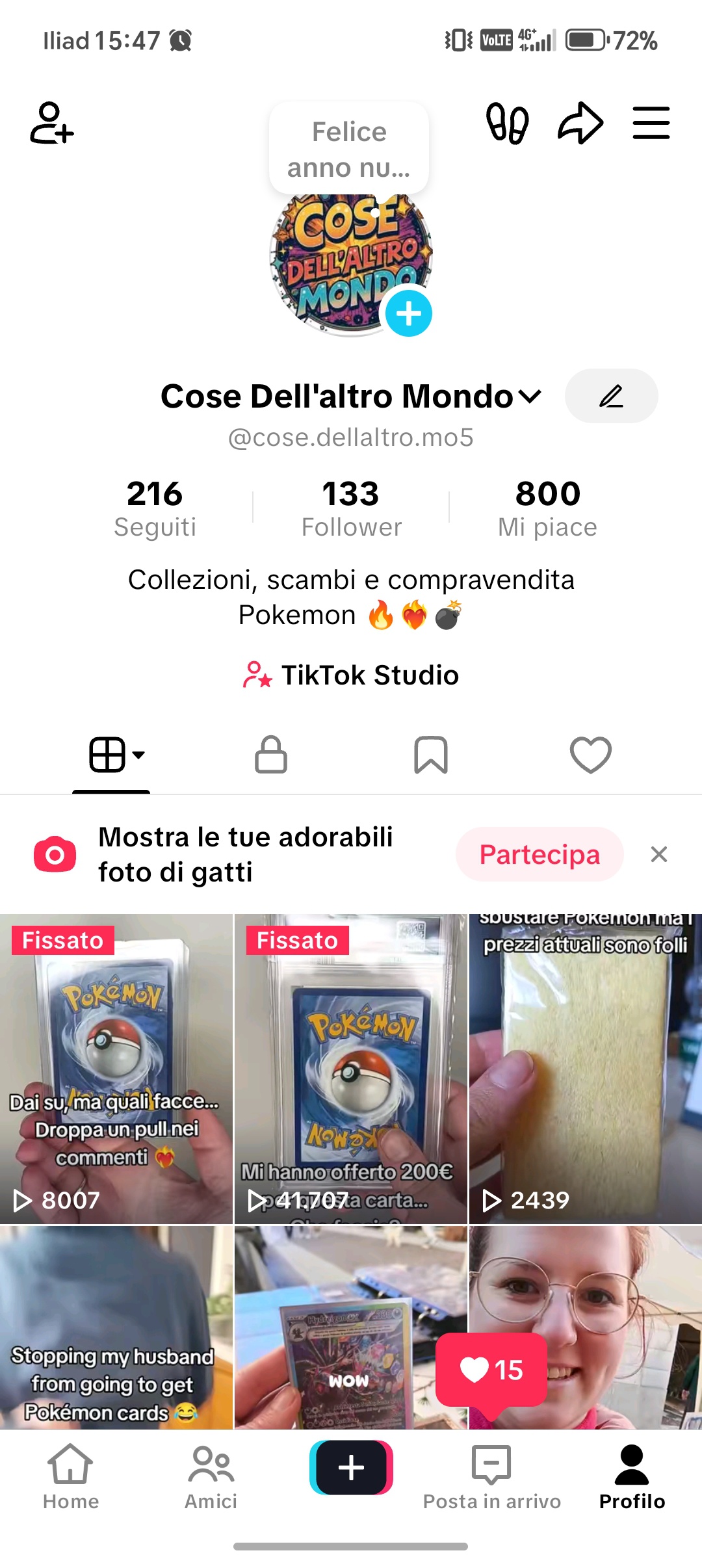Share this profile

click(580, 123)
